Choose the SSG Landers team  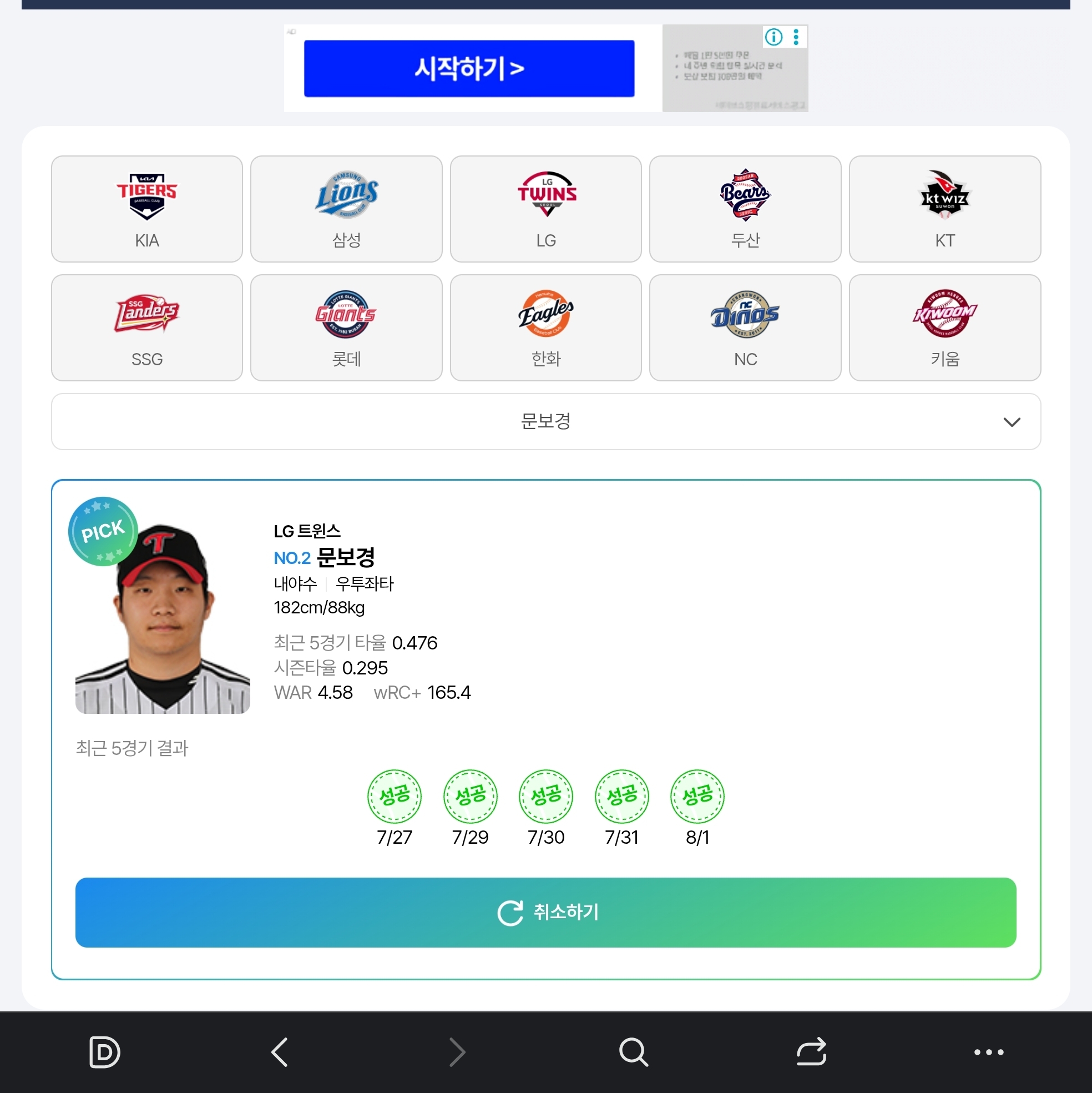[x=146, y=328]
